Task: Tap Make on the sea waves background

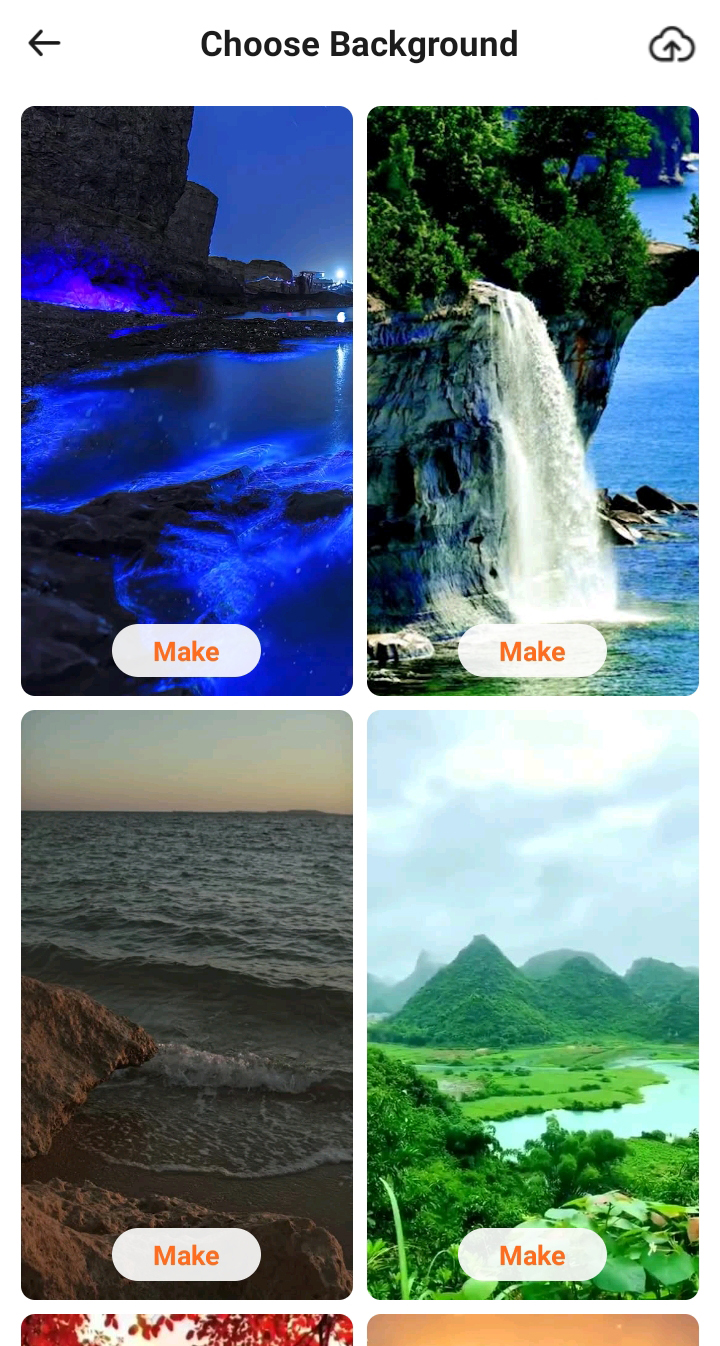Action: coord(186,1255)
